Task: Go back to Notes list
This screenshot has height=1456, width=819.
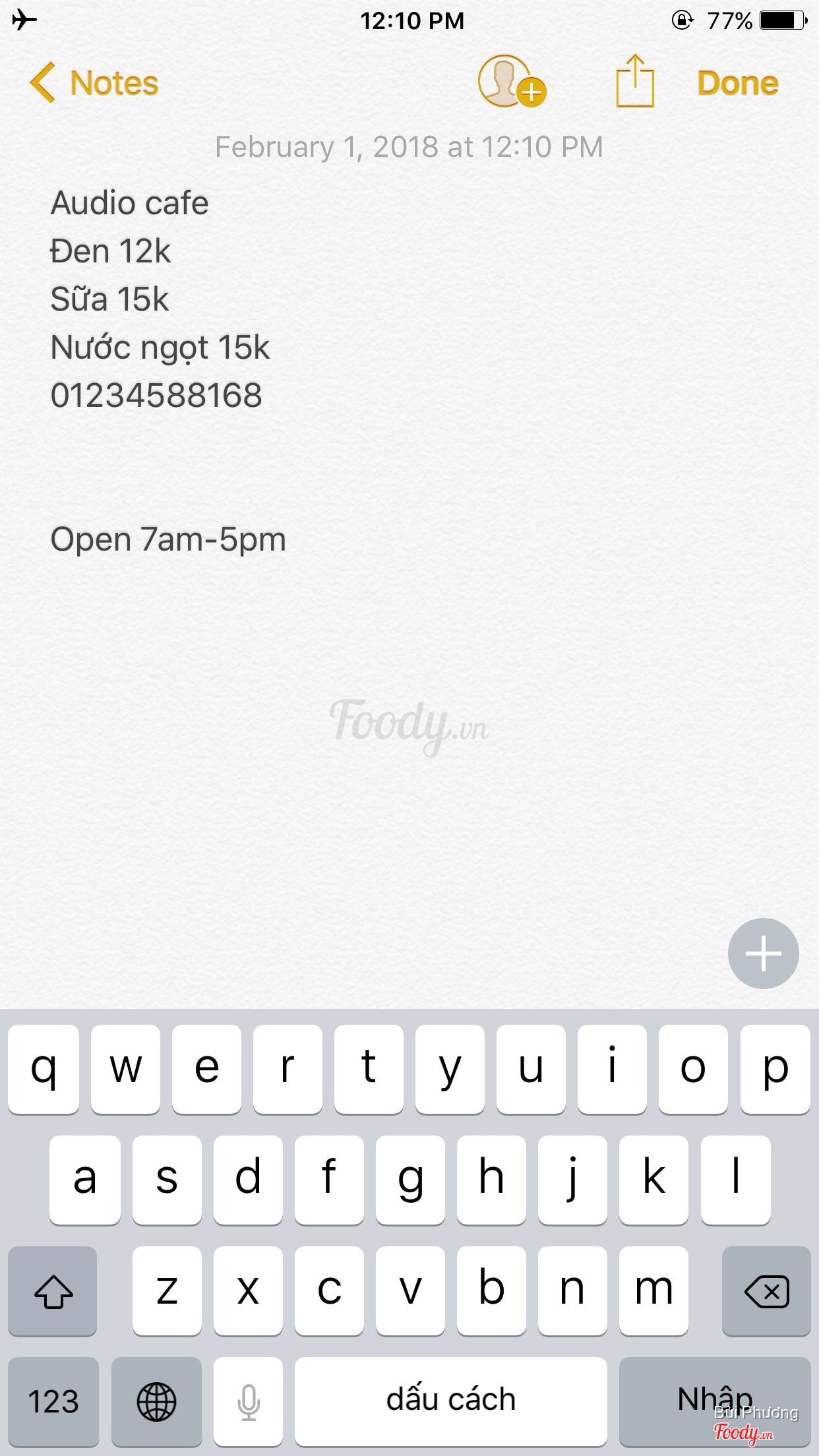Action: coord(94,83)
